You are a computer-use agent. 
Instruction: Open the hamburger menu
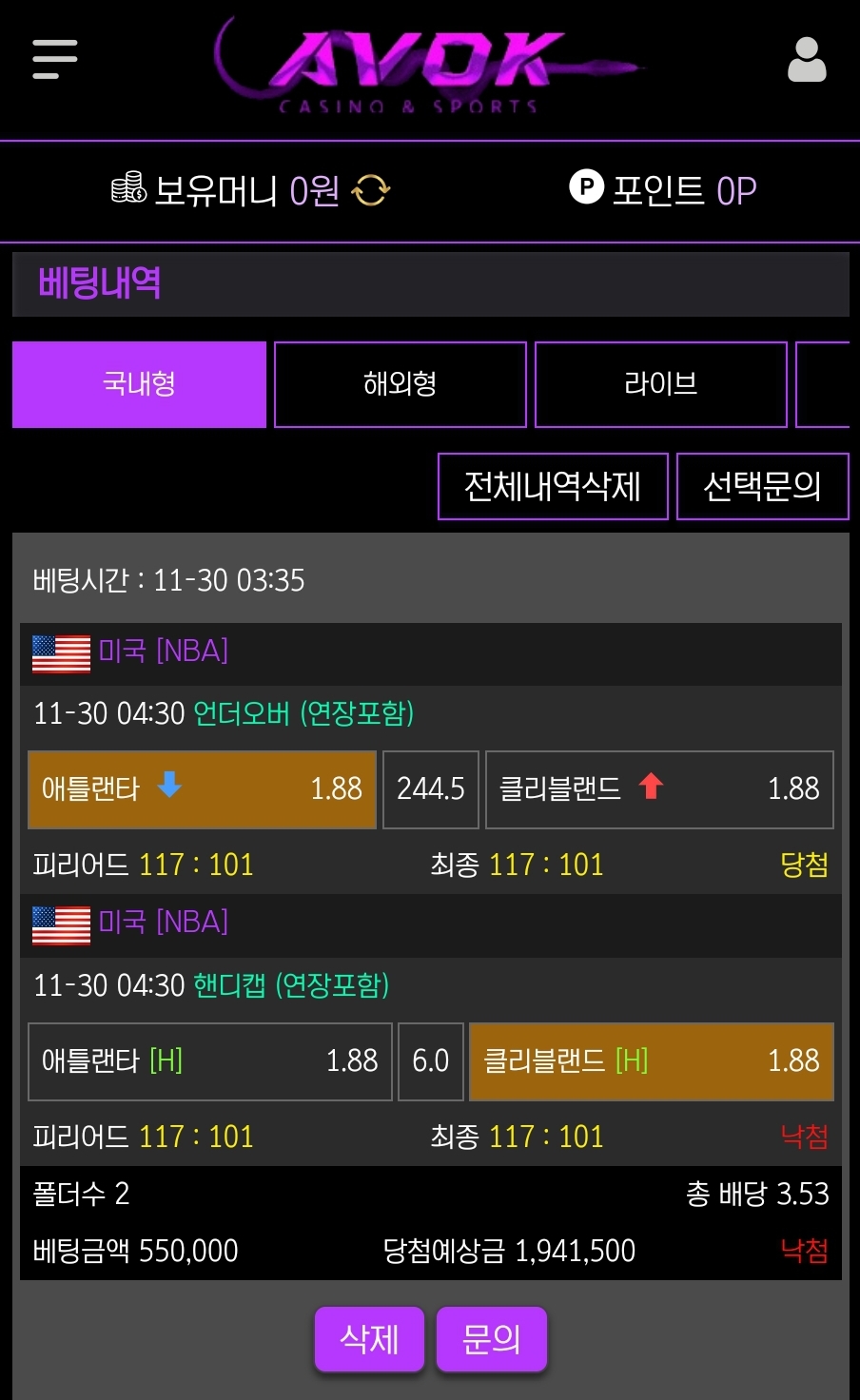[54, 59]
